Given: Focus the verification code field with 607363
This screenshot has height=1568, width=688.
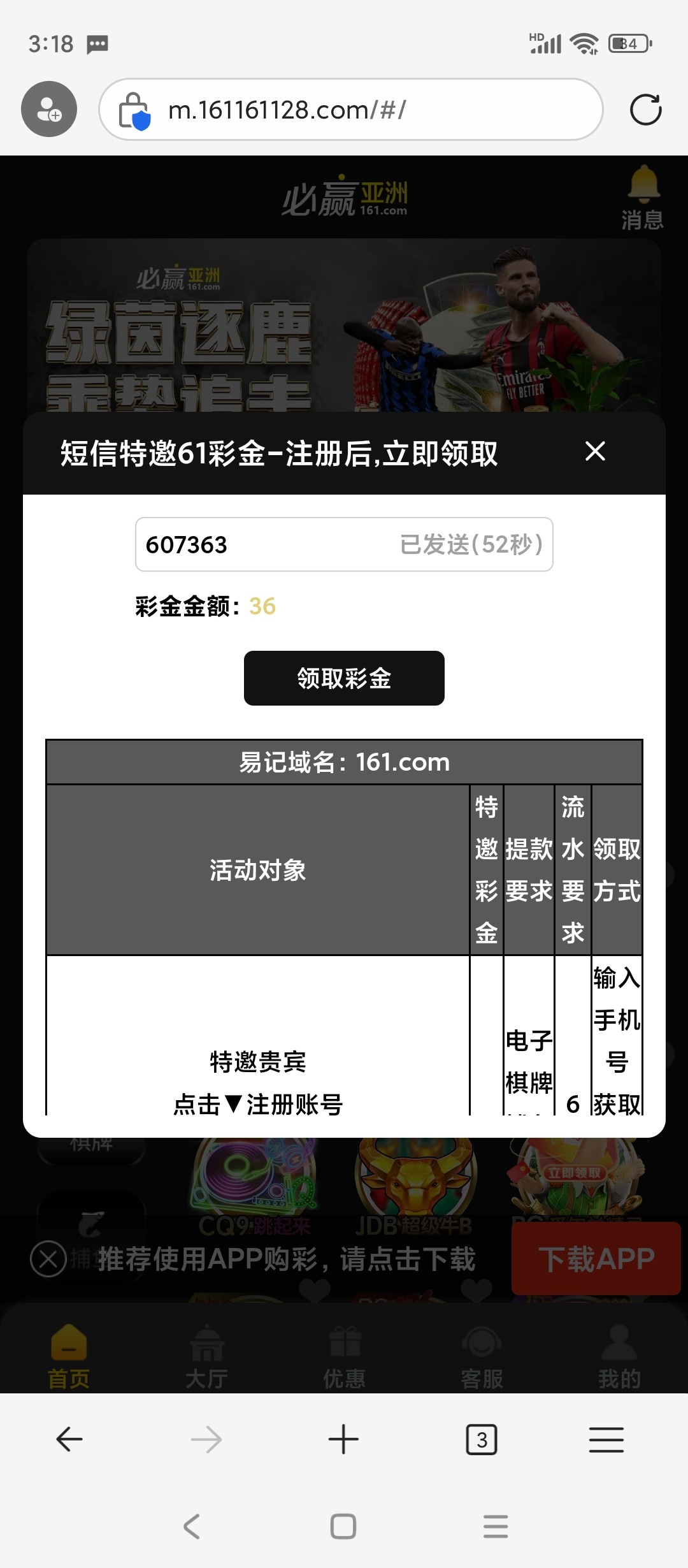Looking at the screenshot, I should coord(268,544).
